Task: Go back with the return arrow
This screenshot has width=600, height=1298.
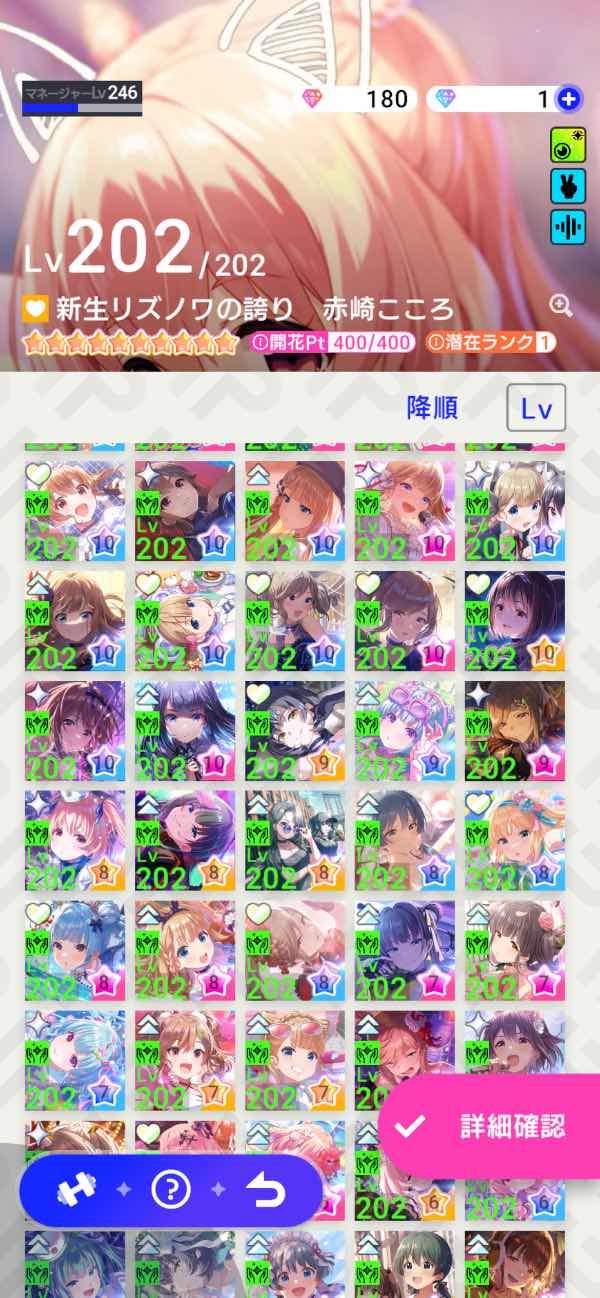Action: pos(265,1190)
